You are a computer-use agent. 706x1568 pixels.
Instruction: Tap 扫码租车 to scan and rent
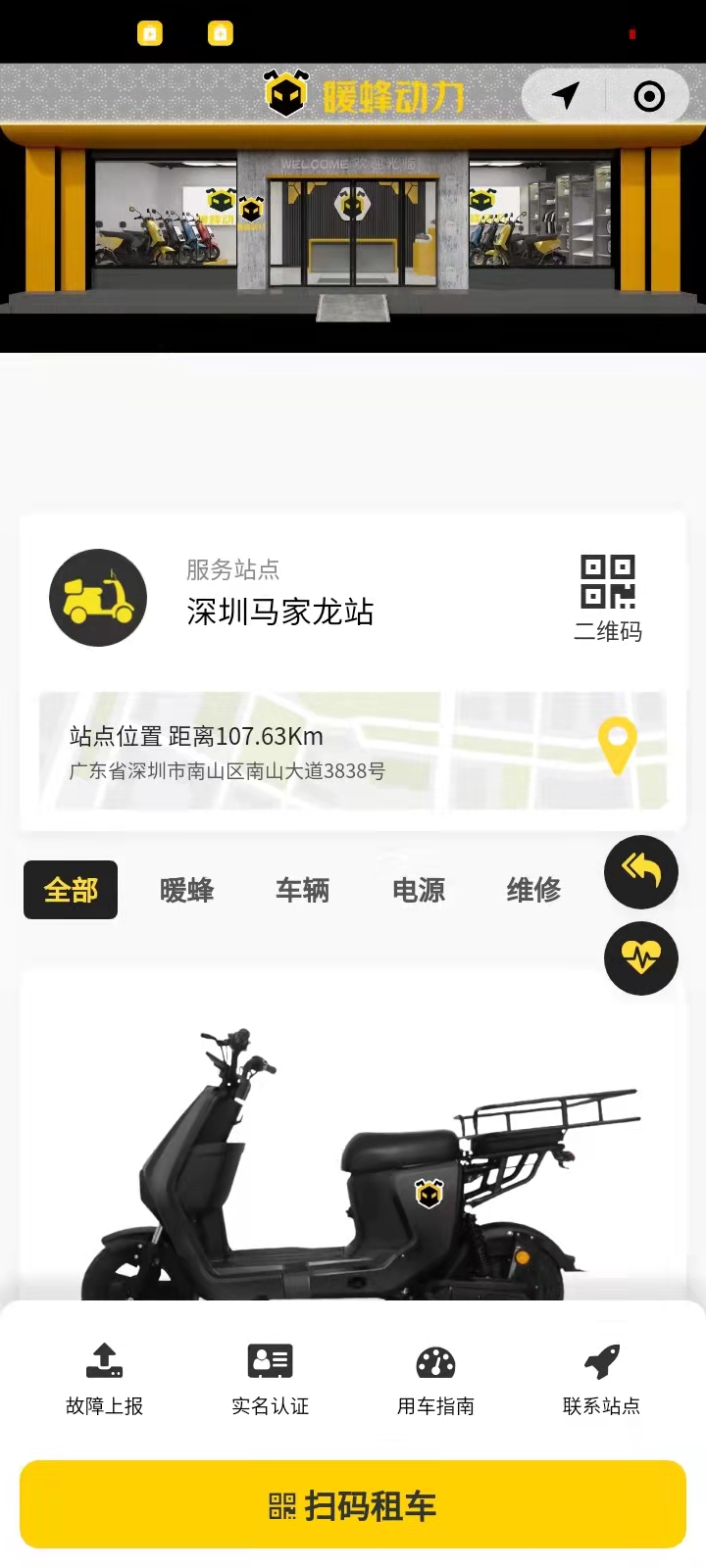pos(353,1504)
